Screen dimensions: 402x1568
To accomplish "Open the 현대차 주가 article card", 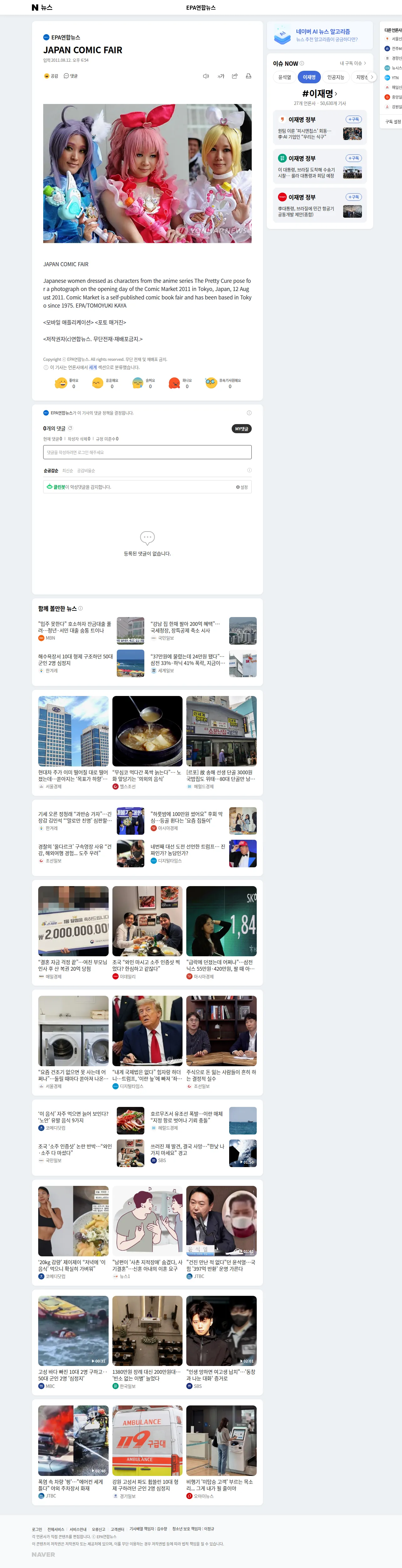I will click(x=74, y=743).
